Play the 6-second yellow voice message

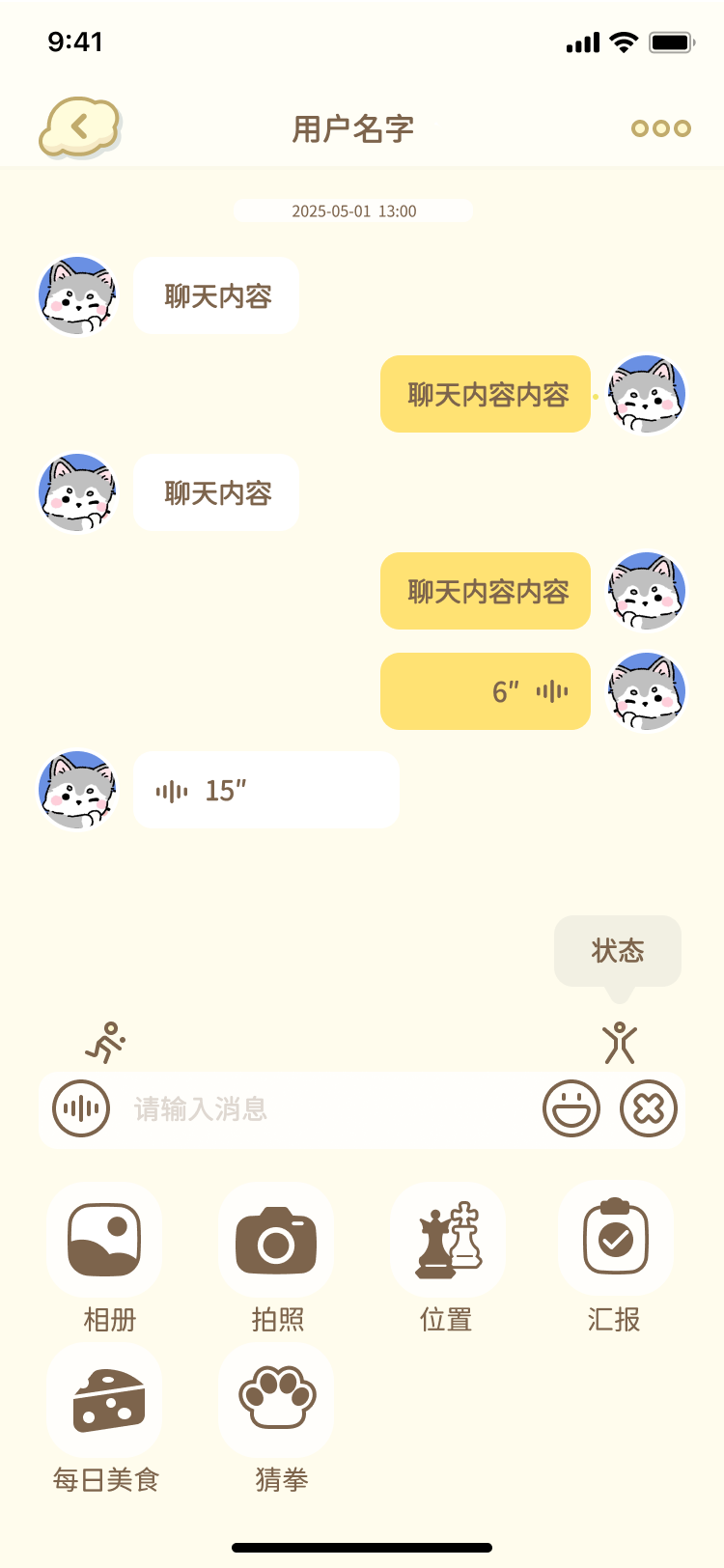point(485,690)
